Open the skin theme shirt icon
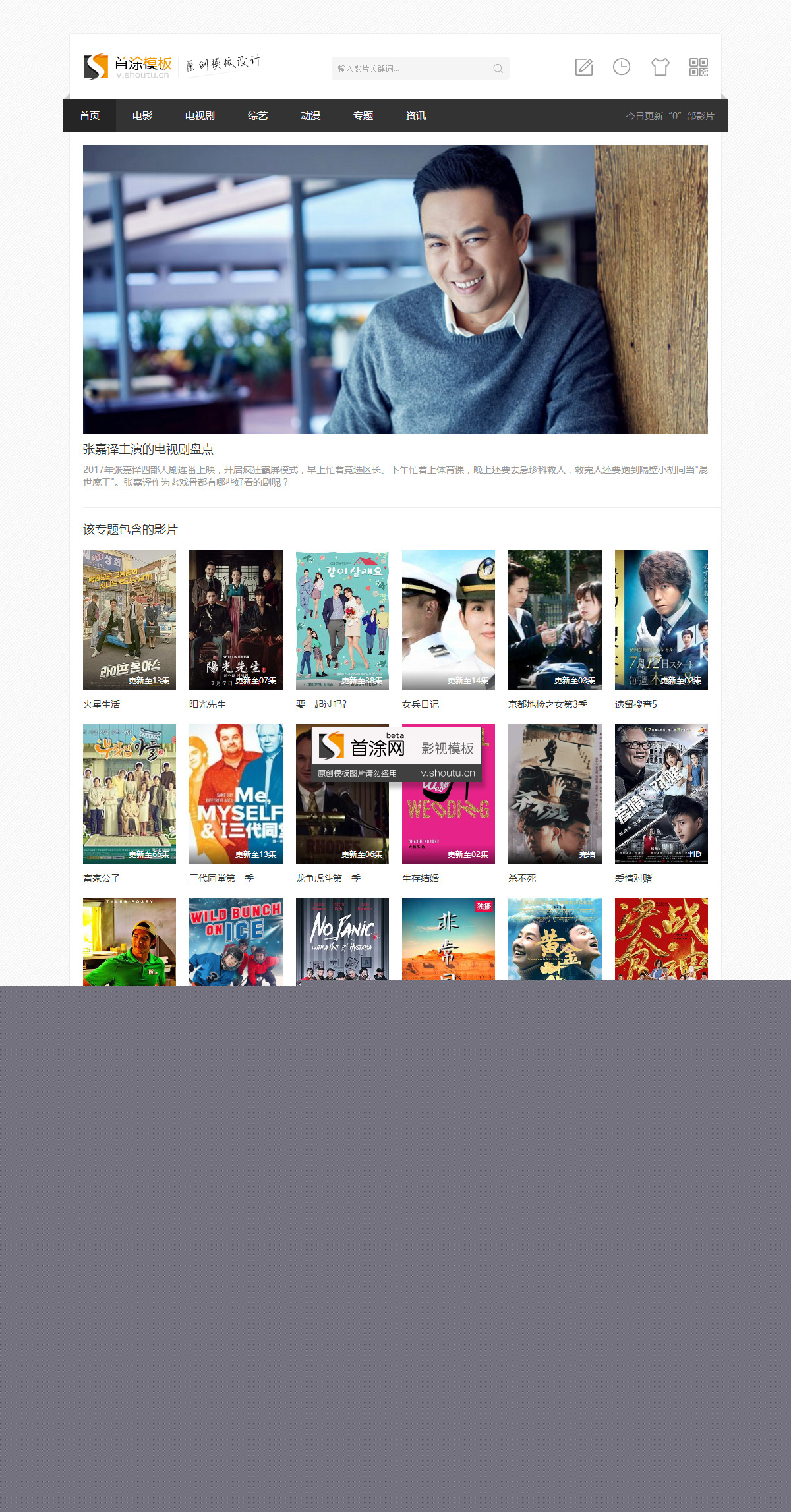This screenshot has height=1512, width=791. pos(660,67)
